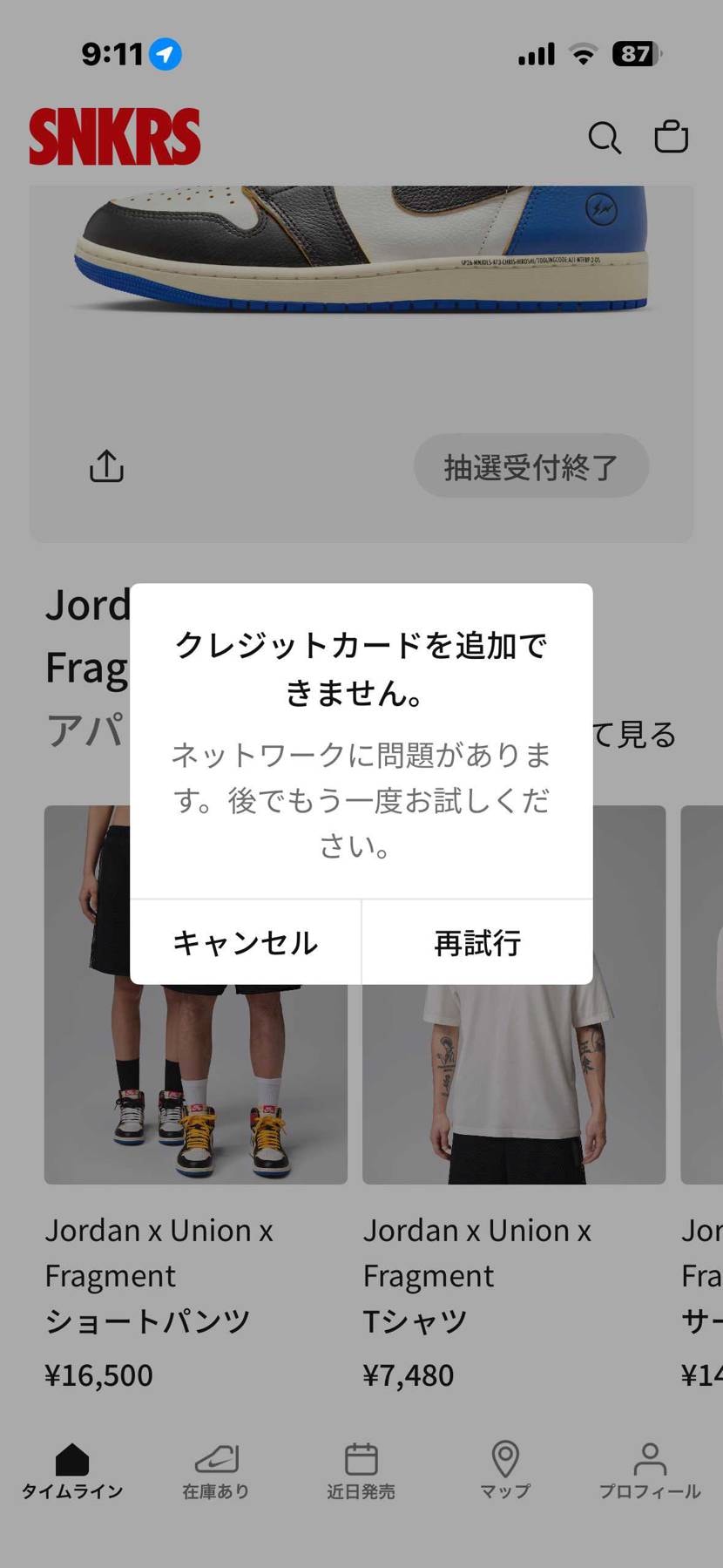Open the shopping bag icon
This screenshot has height=1568, width=723.
pos(671,137)
